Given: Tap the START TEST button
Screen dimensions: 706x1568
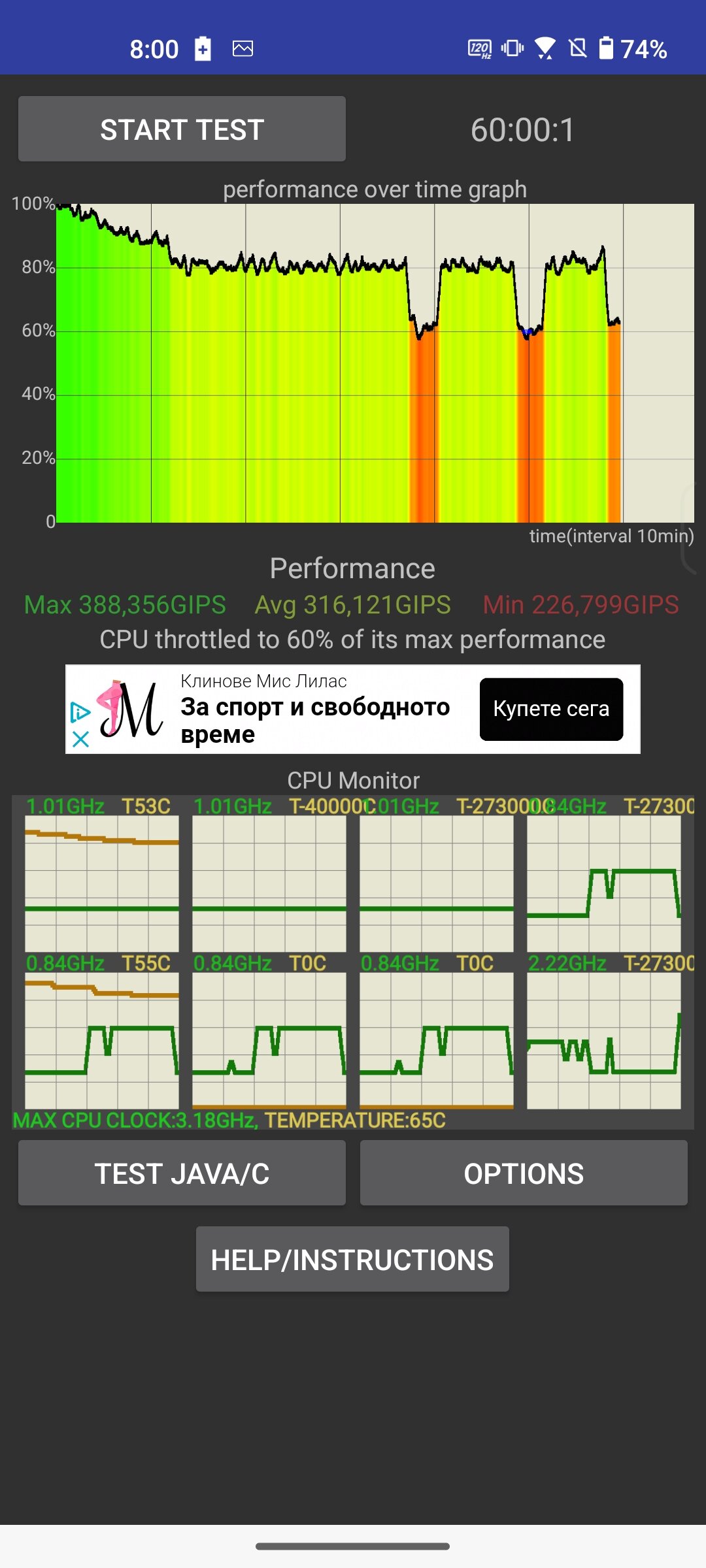Looking at the screenshot, I should 182,129.
